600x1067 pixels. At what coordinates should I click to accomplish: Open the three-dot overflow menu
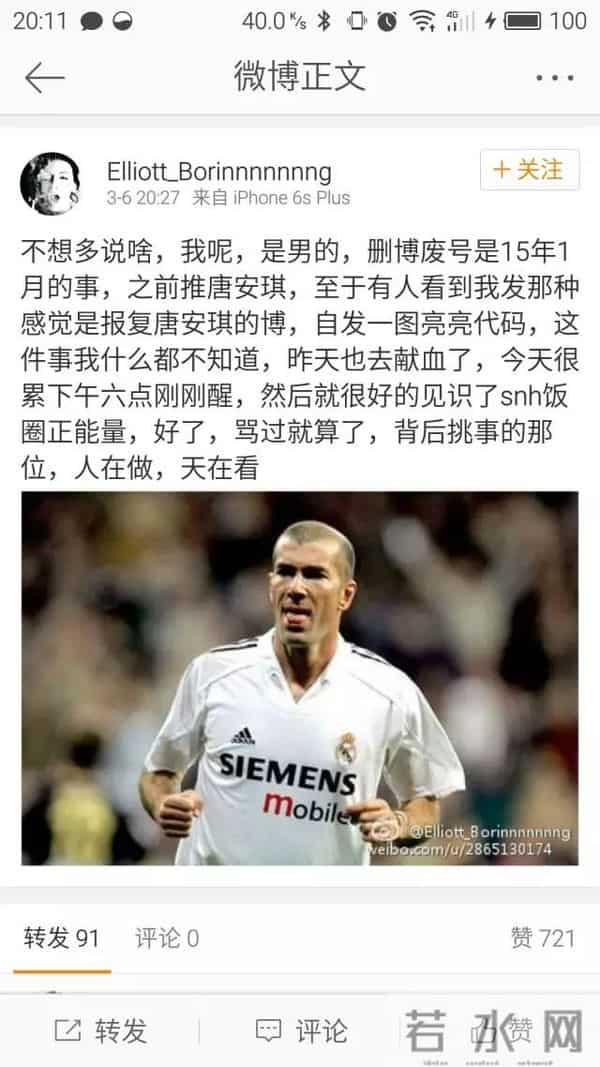click(x=552, y=78)
